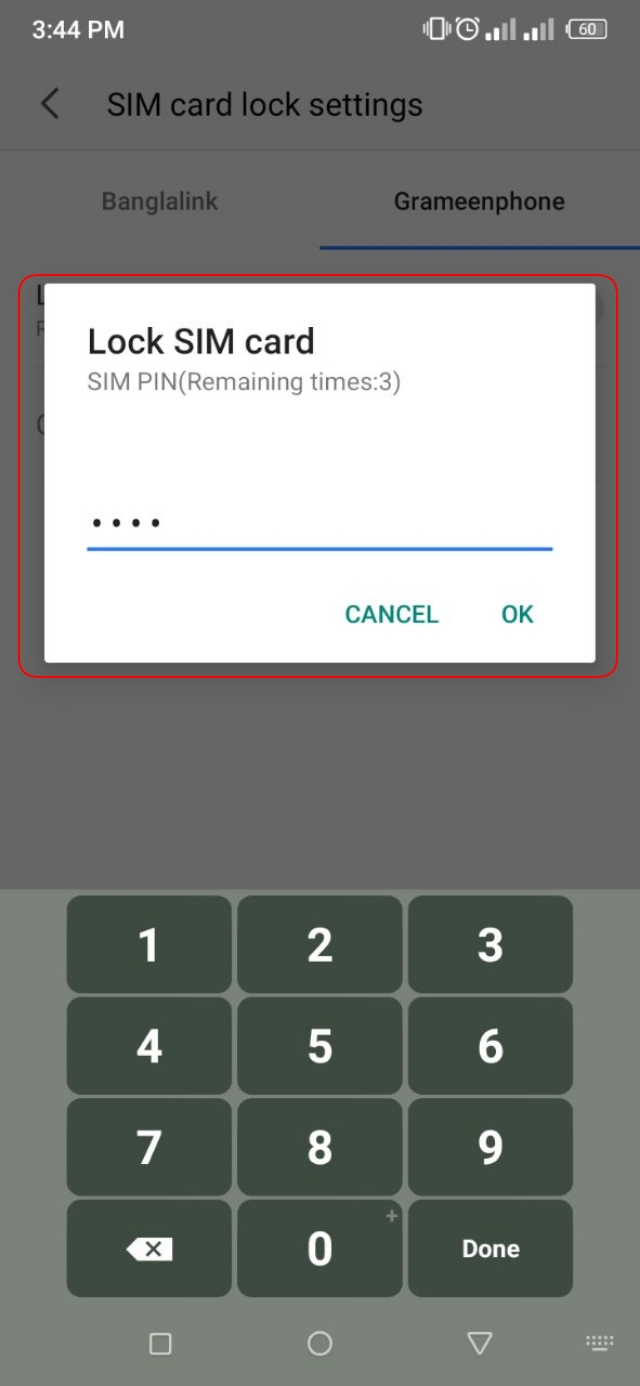Enter digit 9 on the keypad

pyautogui.click(x=490, y=1148)
